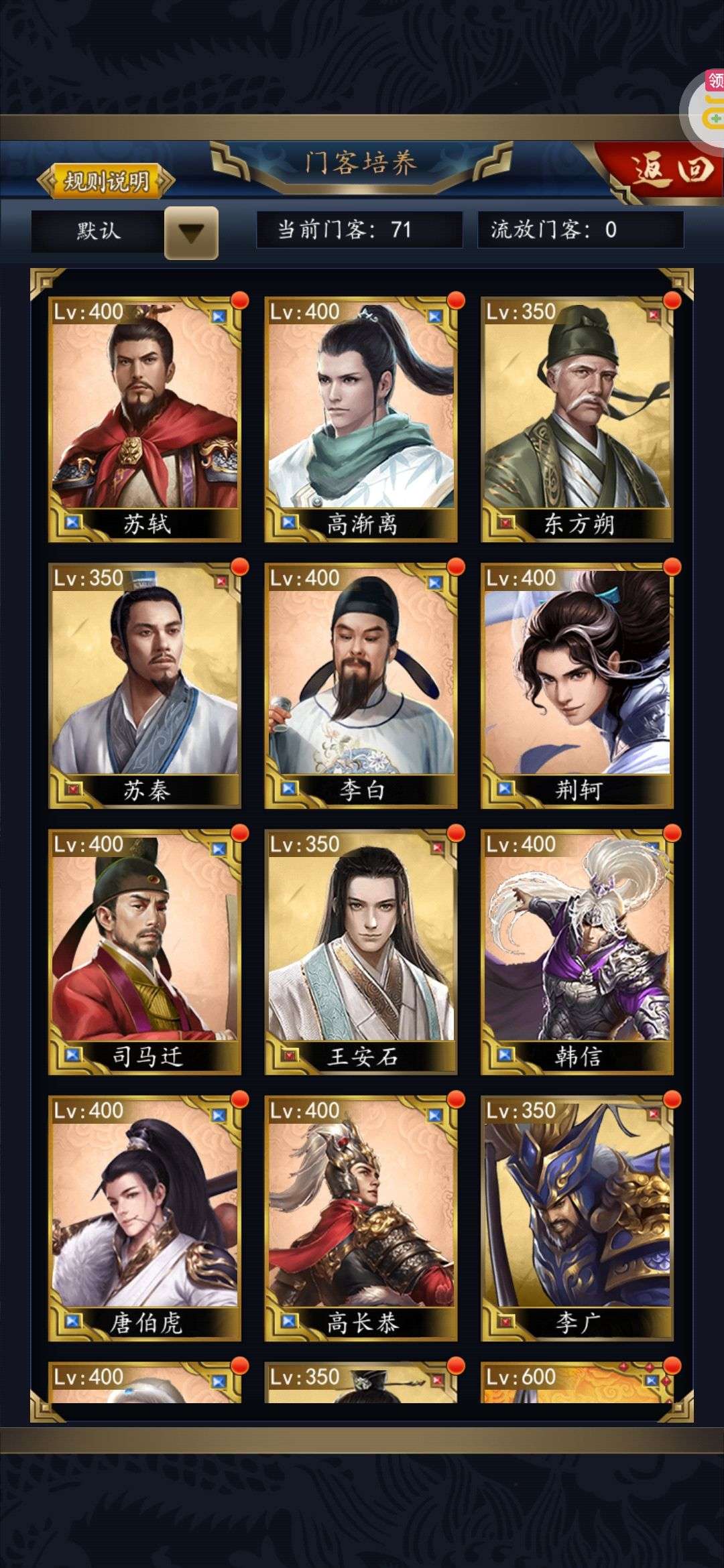Tap the 返回 back button
Viewport: 724px width, 1568px height.
pos(670,168)
